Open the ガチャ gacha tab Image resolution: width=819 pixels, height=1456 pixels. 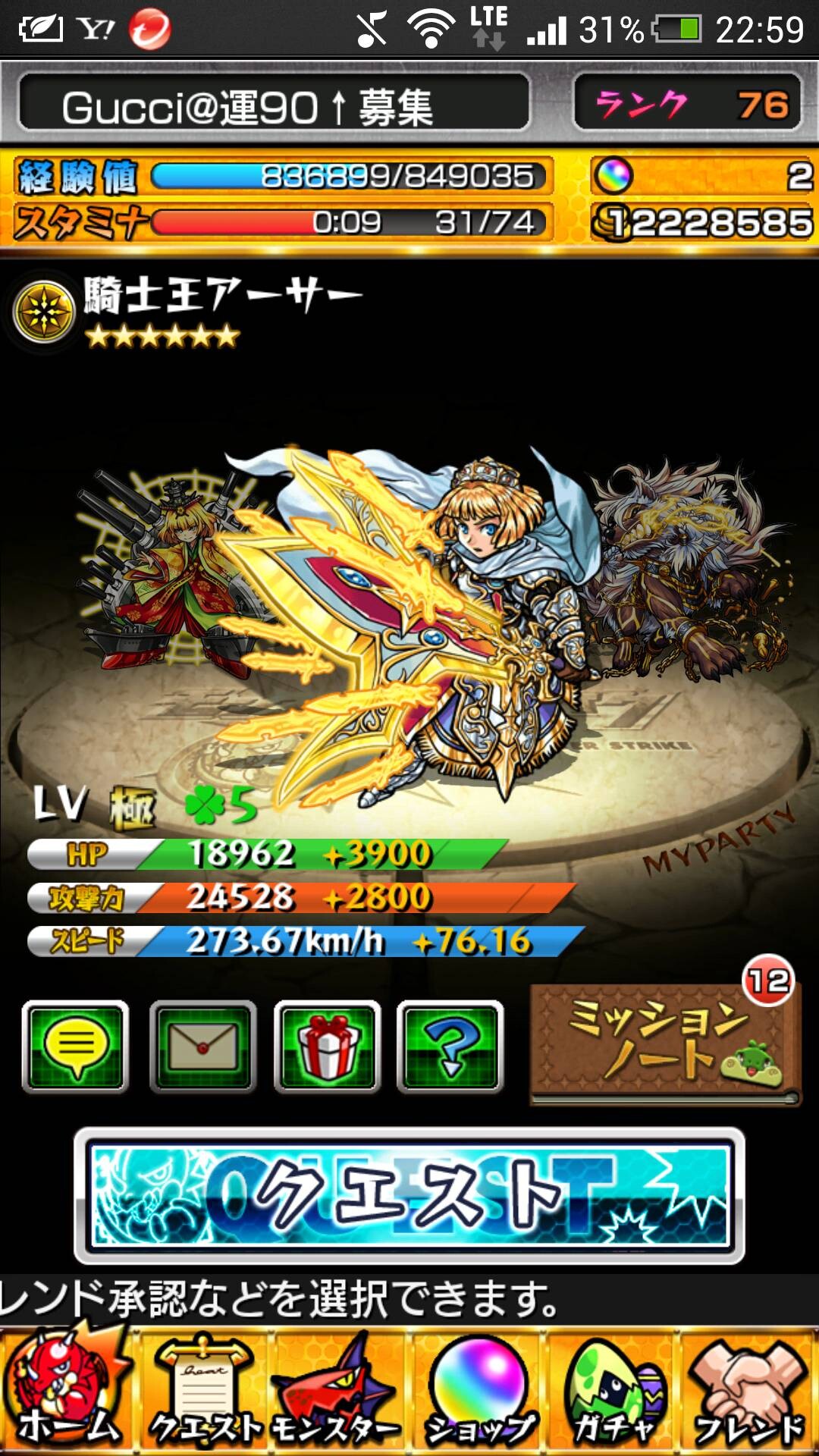pos(614,1392)
